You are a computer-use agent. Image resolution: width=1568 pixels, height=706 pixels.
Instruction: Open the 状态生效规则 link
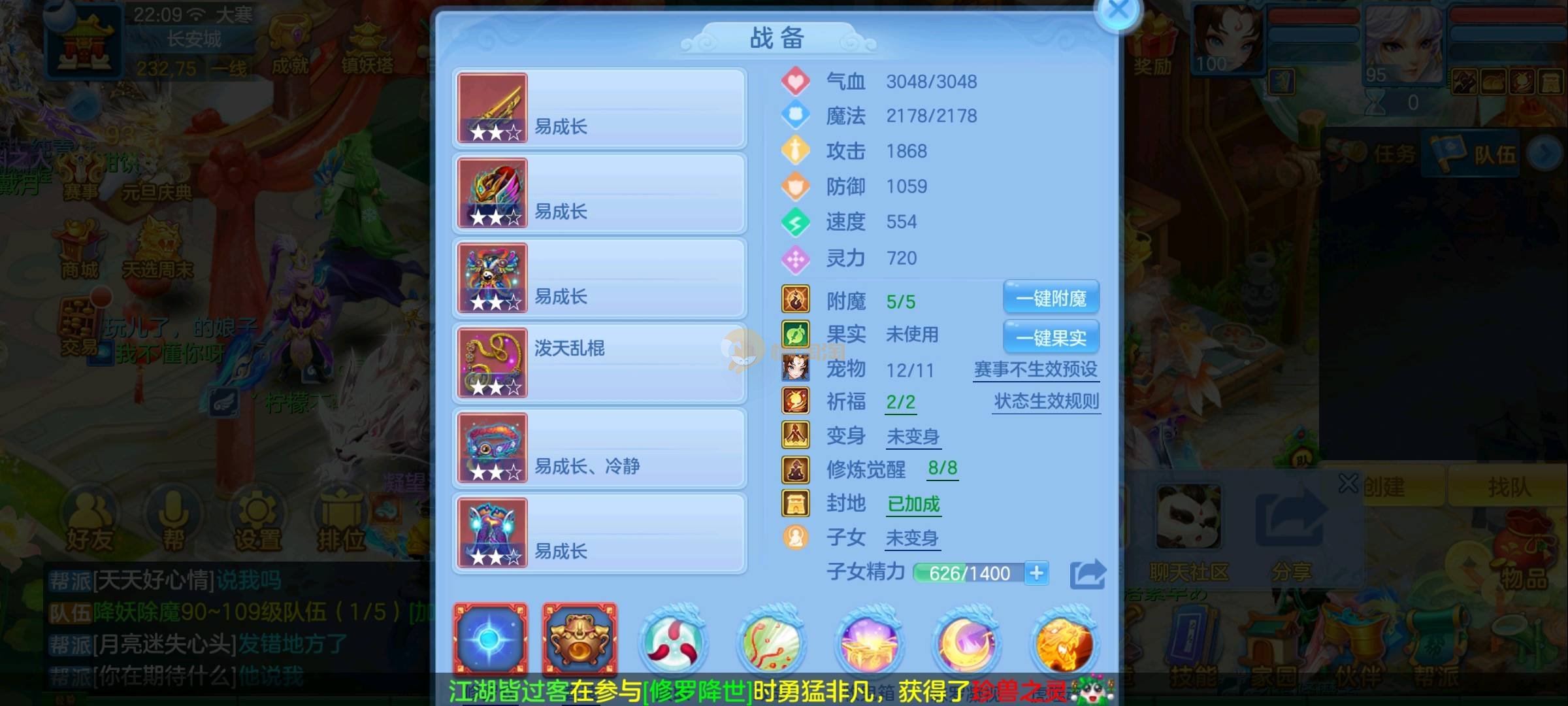[x=1046, y=401]
